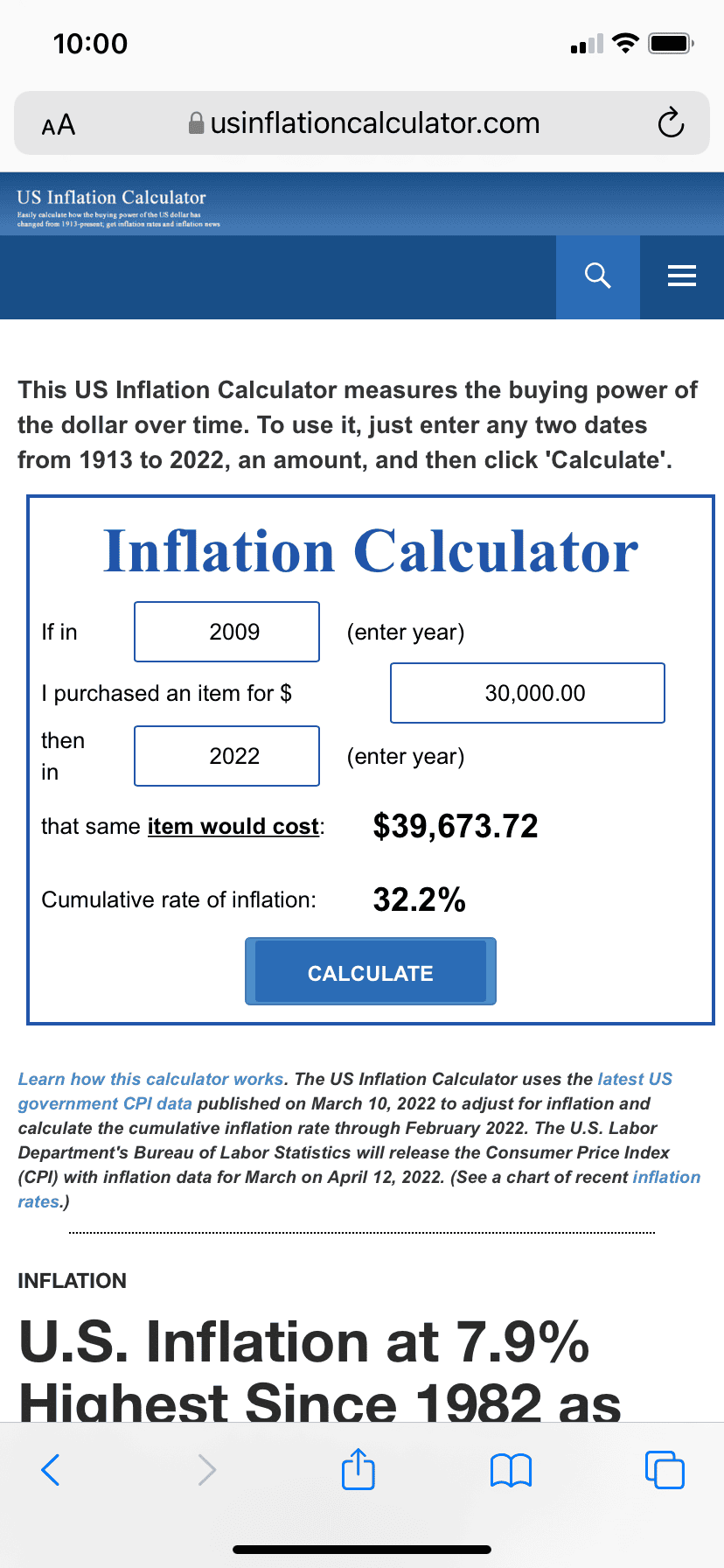Image resolution: width=724 pixels, height=1568 pixels.
Task: Tap the starting year field showing 2009
Action: 226,632
